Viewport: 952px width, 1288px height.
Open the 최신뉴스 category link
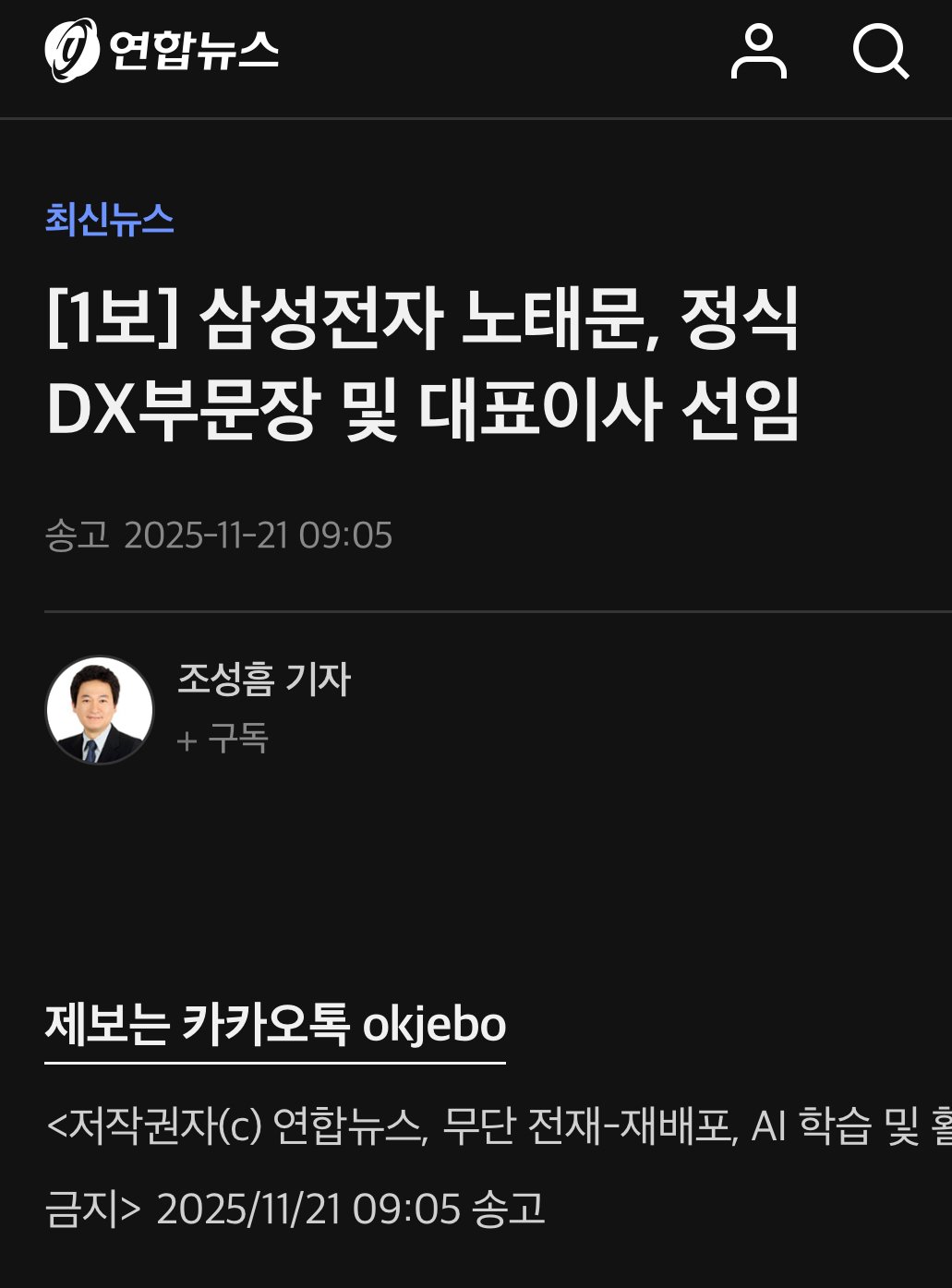coord(109,220)
